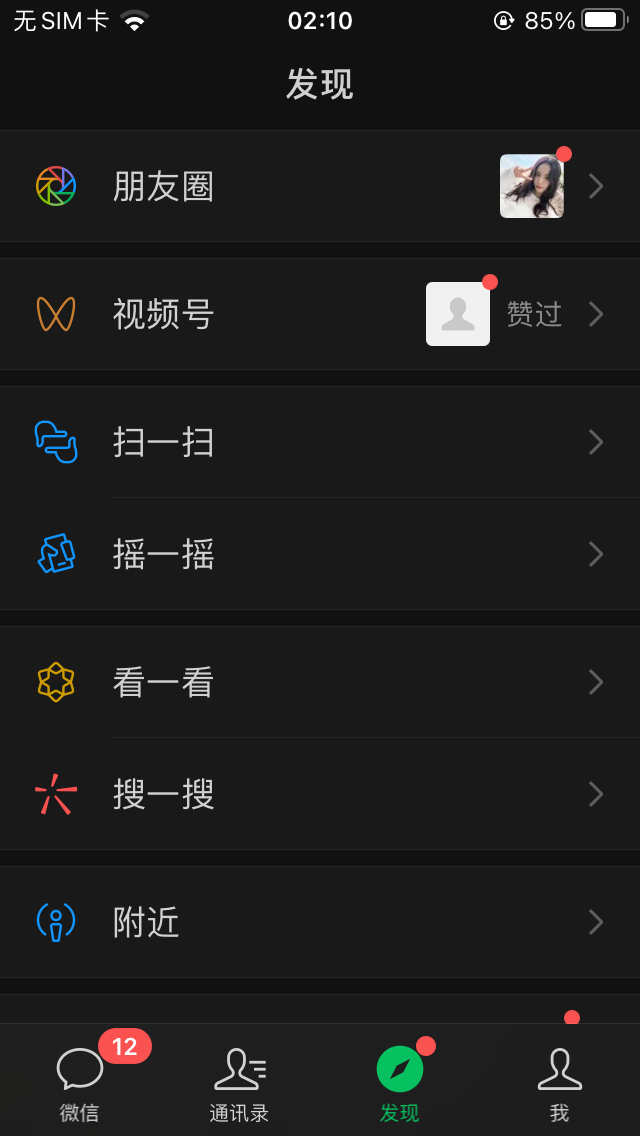The height and width of the screenshot is (1136, 640).
Task: Switch to the 通讯录 contacts tab
Action: tap(240, 1083)
